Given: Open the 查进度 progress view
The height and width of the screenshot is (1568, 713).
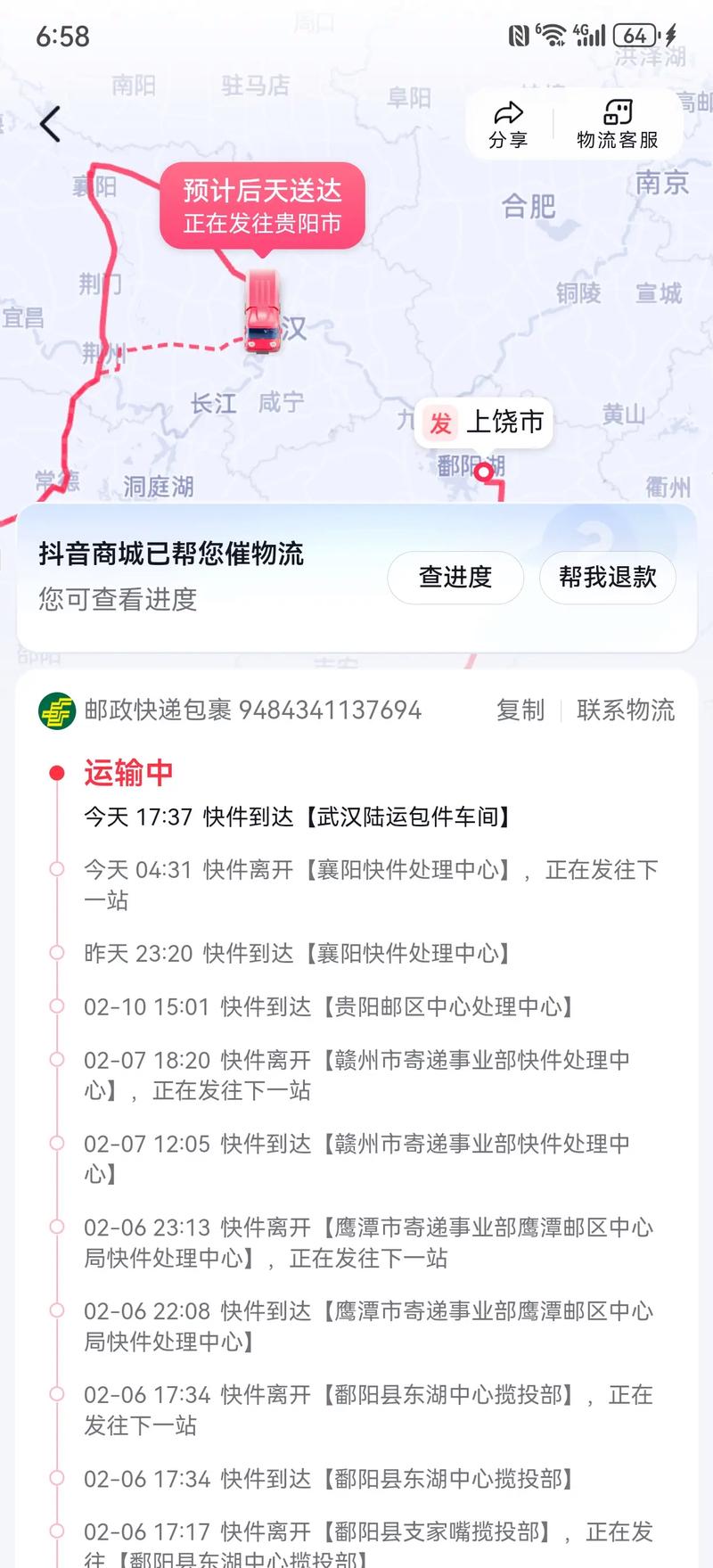Looking at the screenshot, I should [455, 578].
